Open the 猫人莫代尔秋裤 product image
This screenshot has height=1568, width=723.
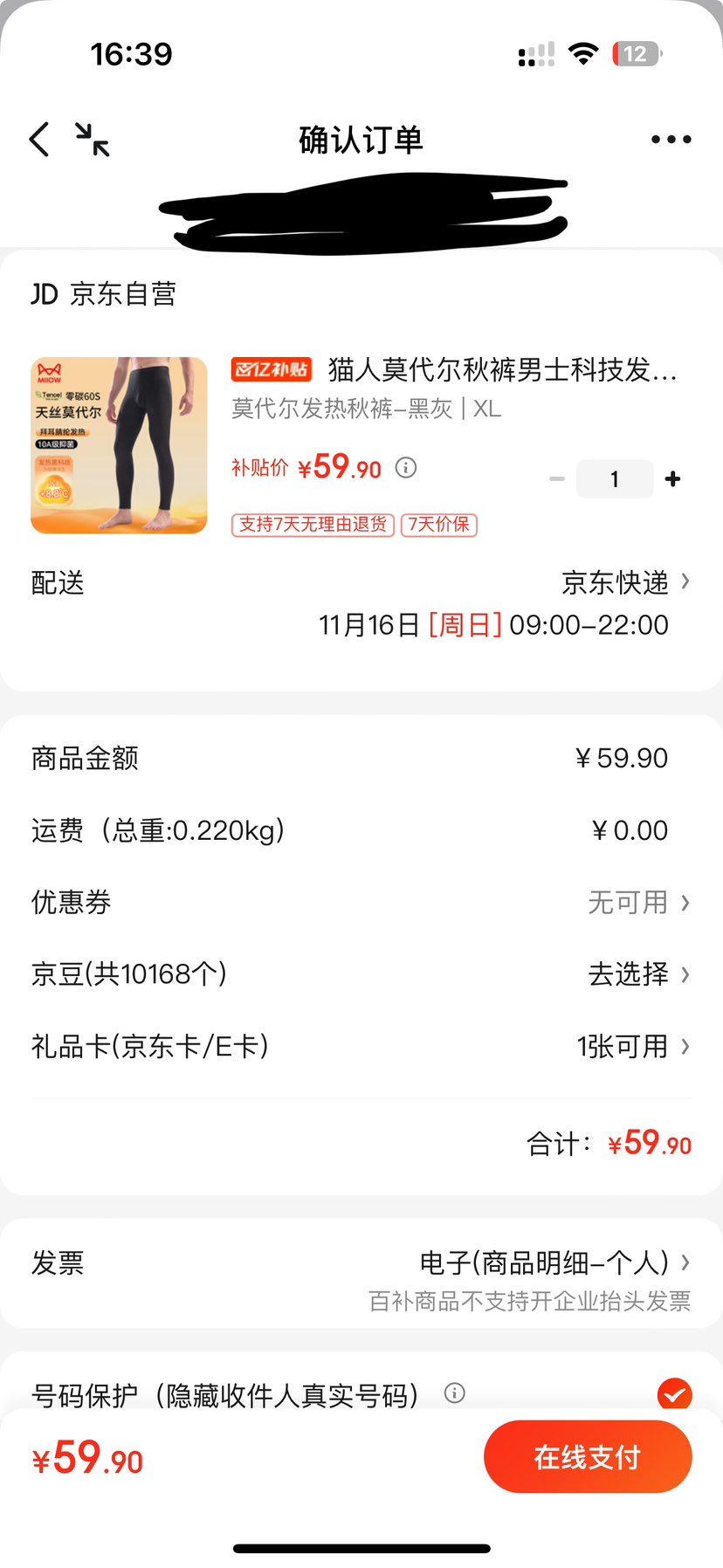pos(119,445)
